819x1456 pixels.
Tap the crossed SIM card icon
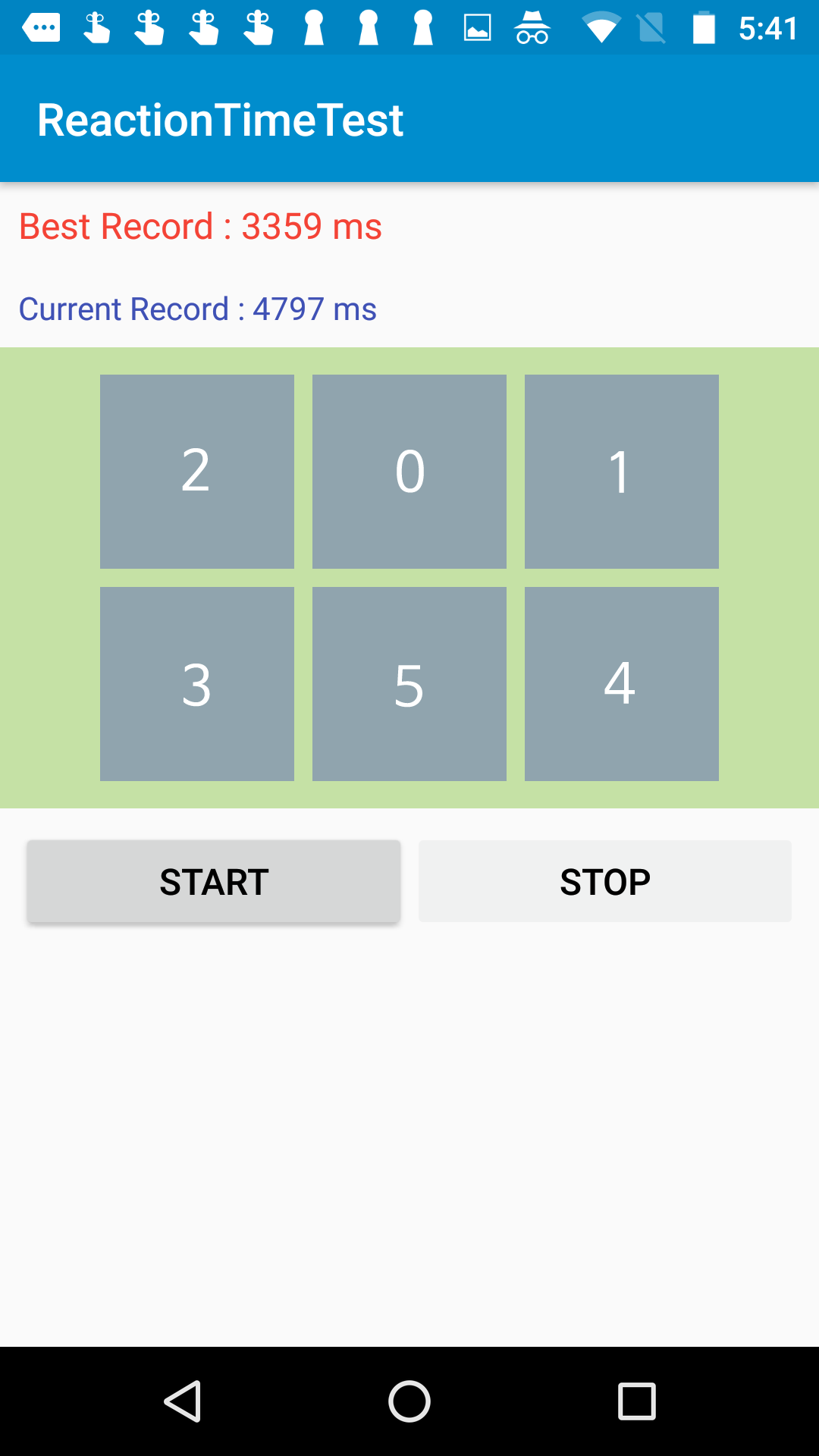(x=652, y=27)
